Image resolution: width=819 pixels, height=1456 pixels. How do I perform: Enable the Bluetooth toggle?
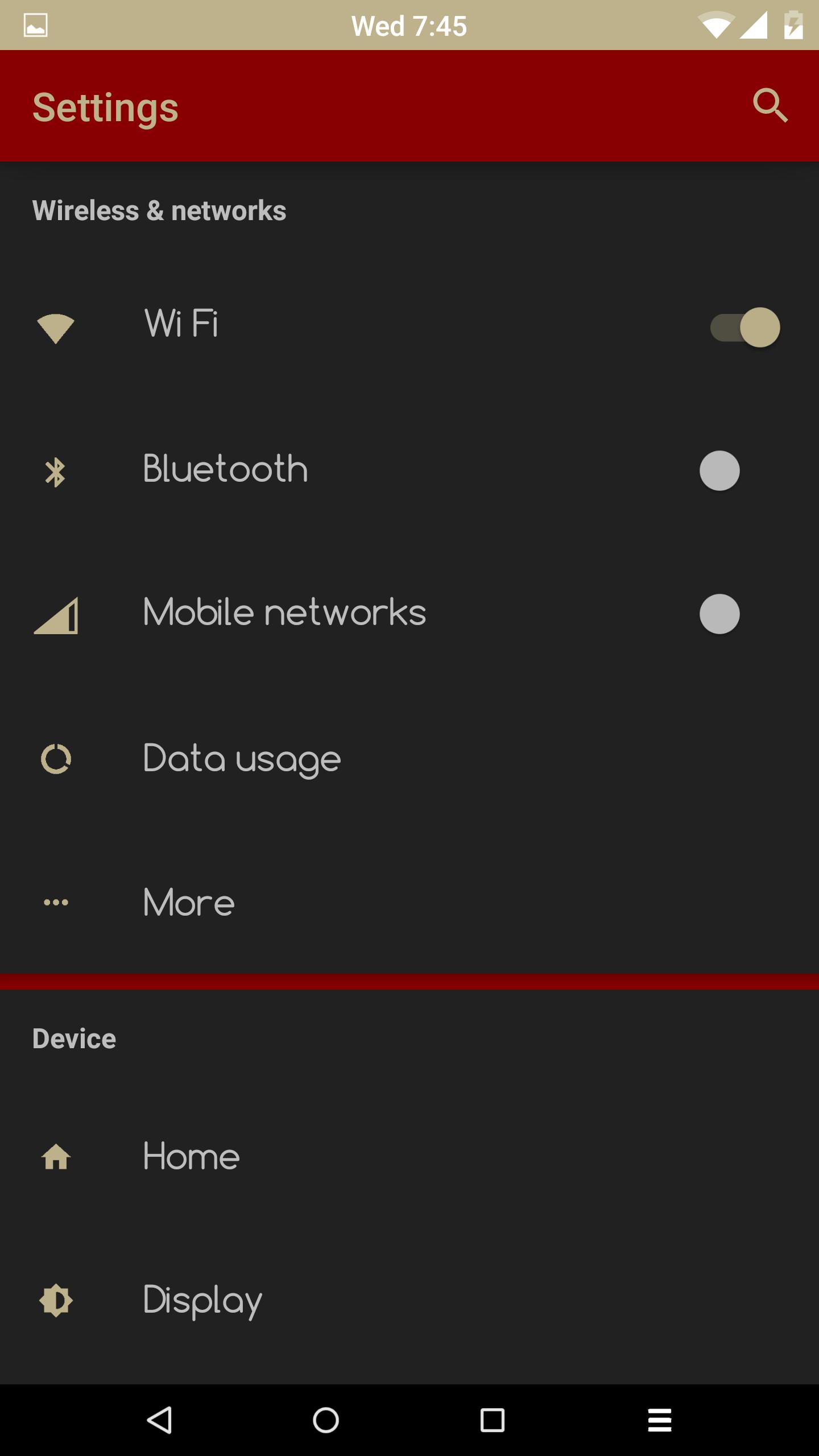(720, 471)
